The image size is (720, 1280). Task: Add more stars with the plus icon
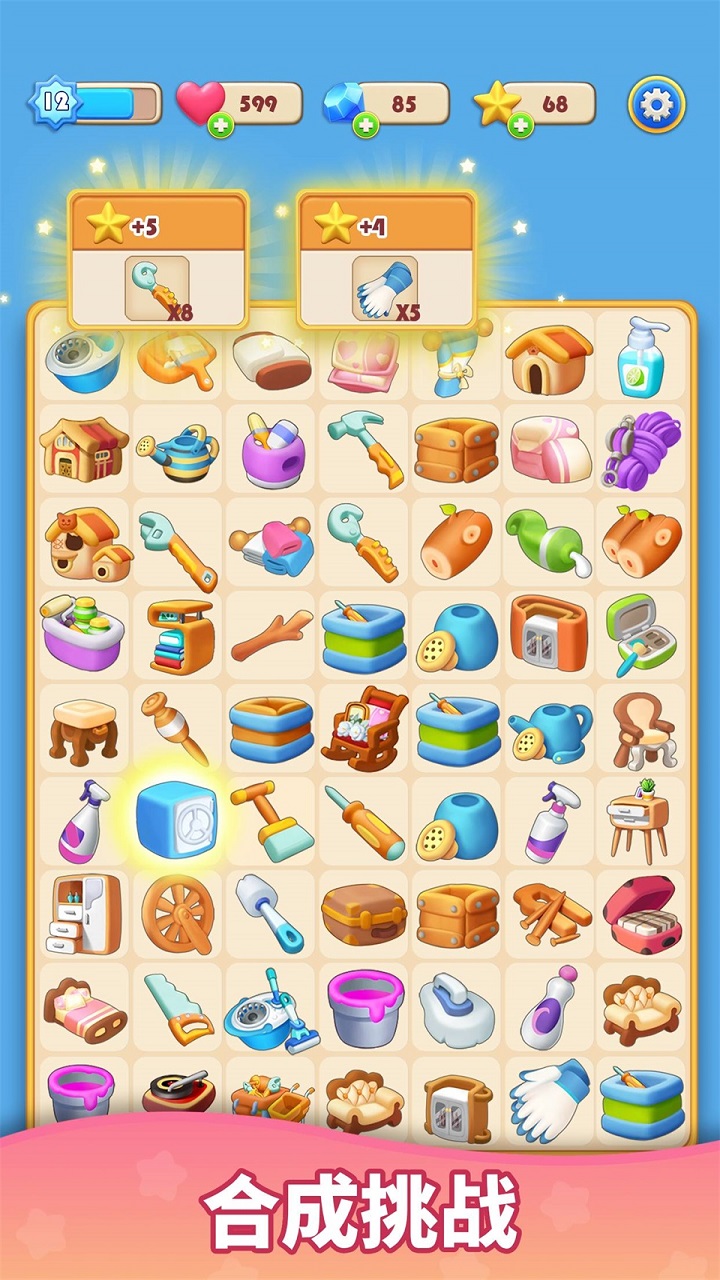(x=520, y=126)
